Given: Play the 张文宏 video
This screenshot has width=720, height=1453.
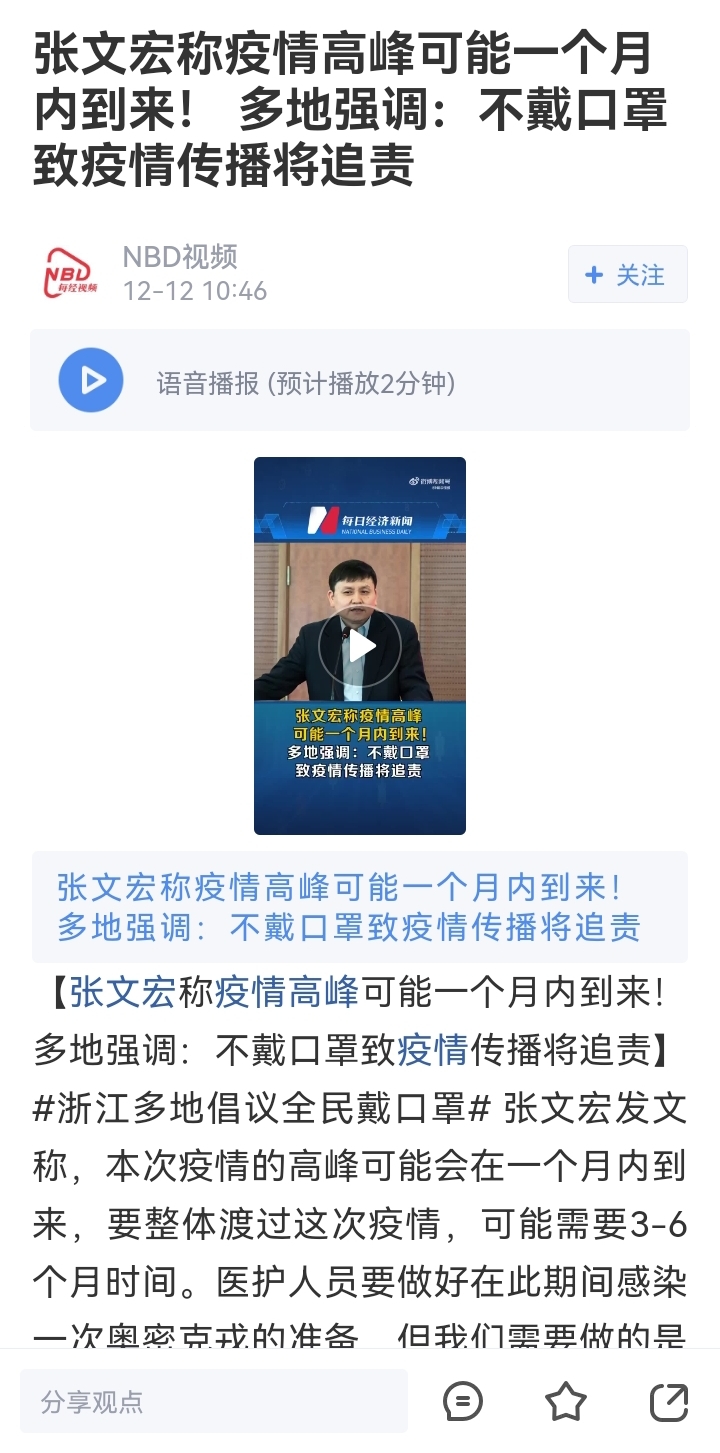Looking at the screenshot, I should pos(359,646).
